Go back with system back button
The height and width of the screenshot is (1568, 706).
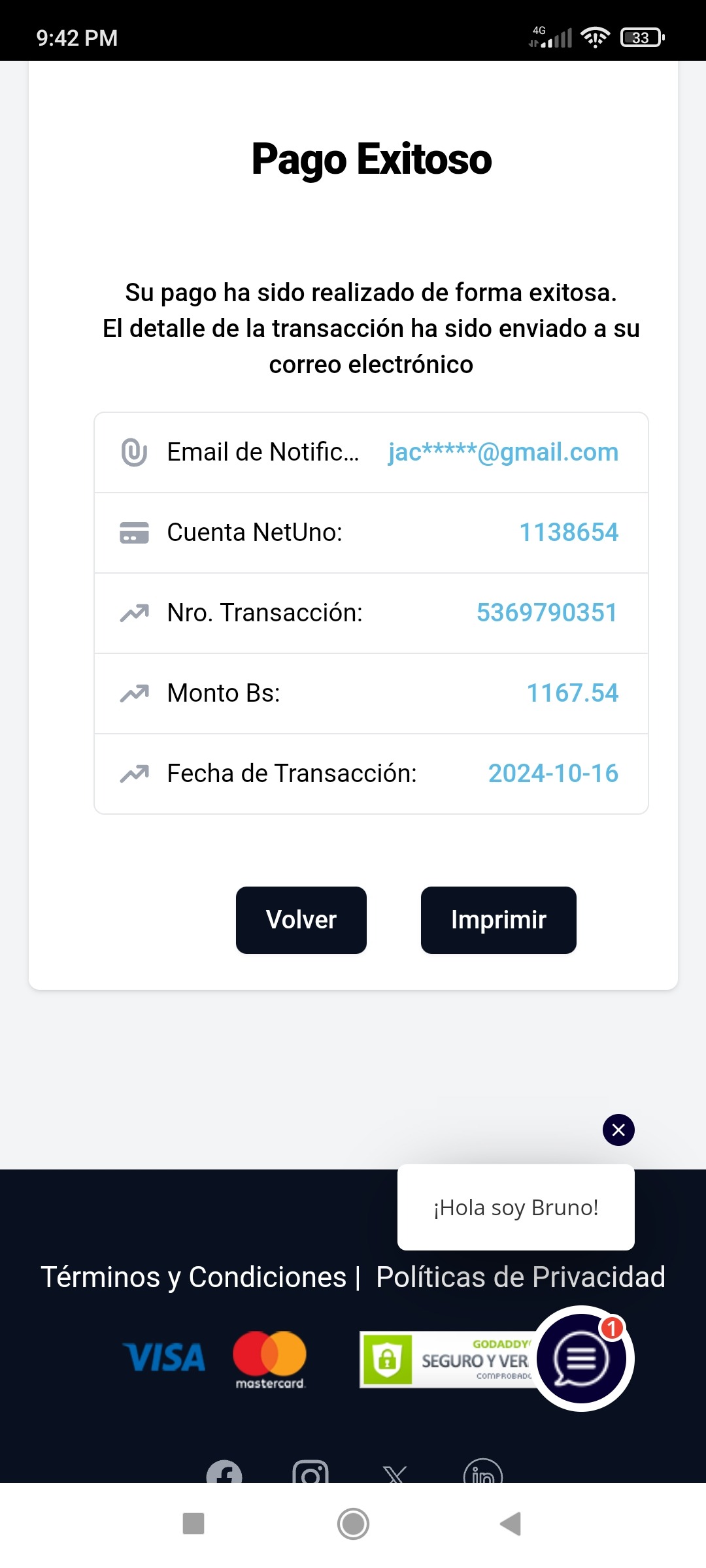tap(511, 1524)
